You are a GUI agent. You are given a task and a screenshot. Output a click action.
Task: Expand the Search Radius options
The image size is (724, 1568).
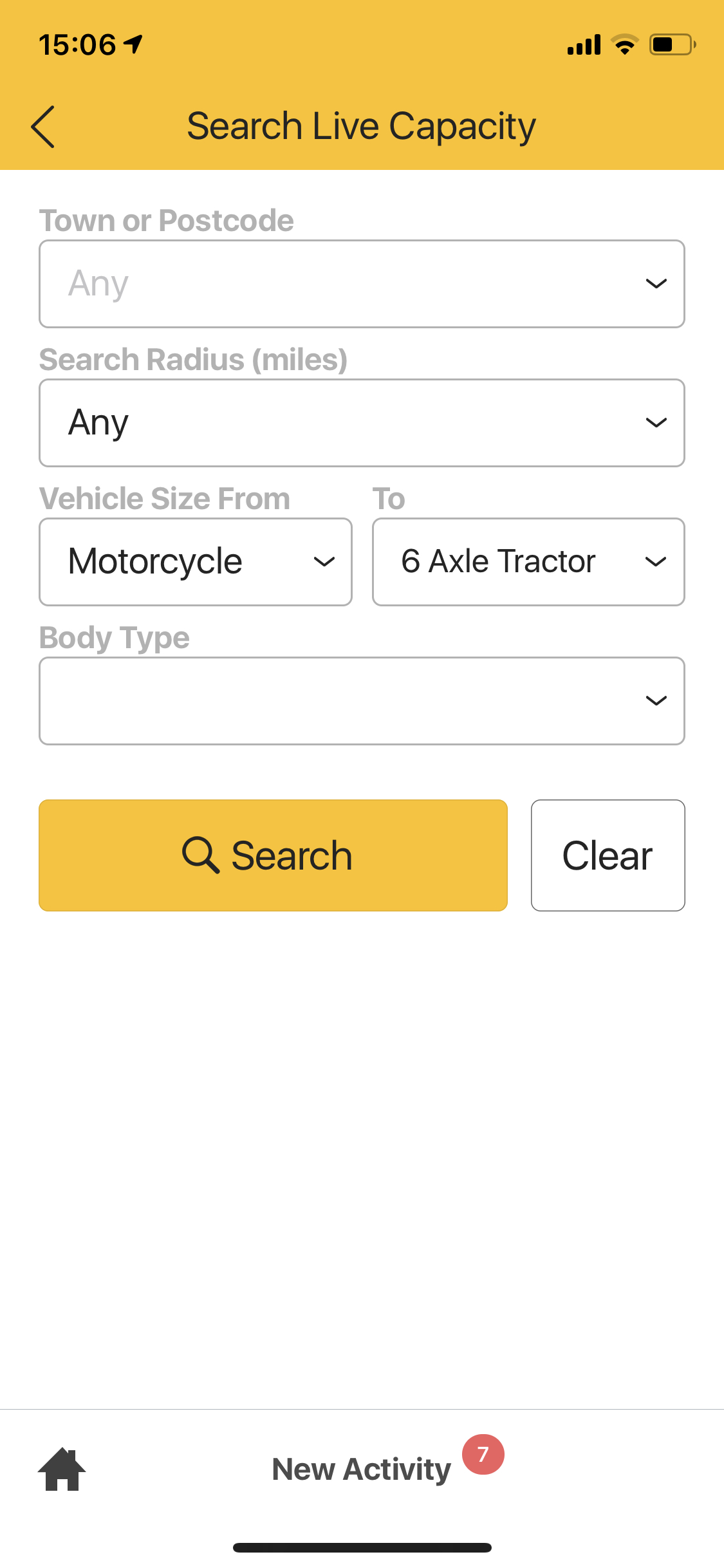pyautogui.click(x=362, y=422)
